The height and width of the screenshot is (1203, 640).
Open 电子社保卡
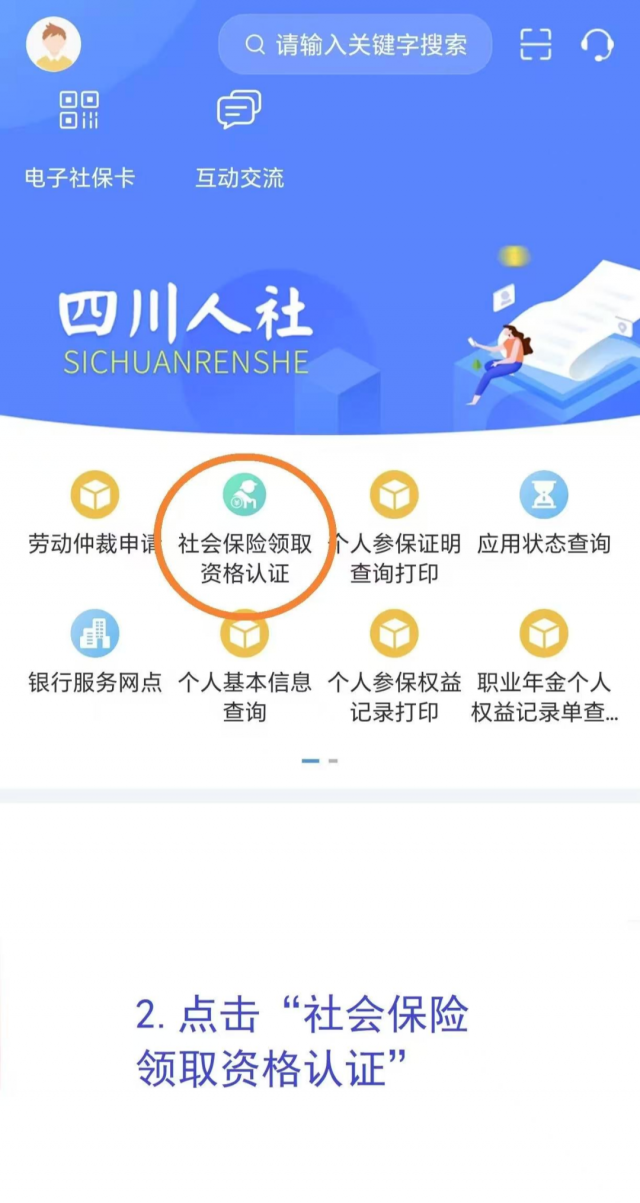tap(79, 138)
